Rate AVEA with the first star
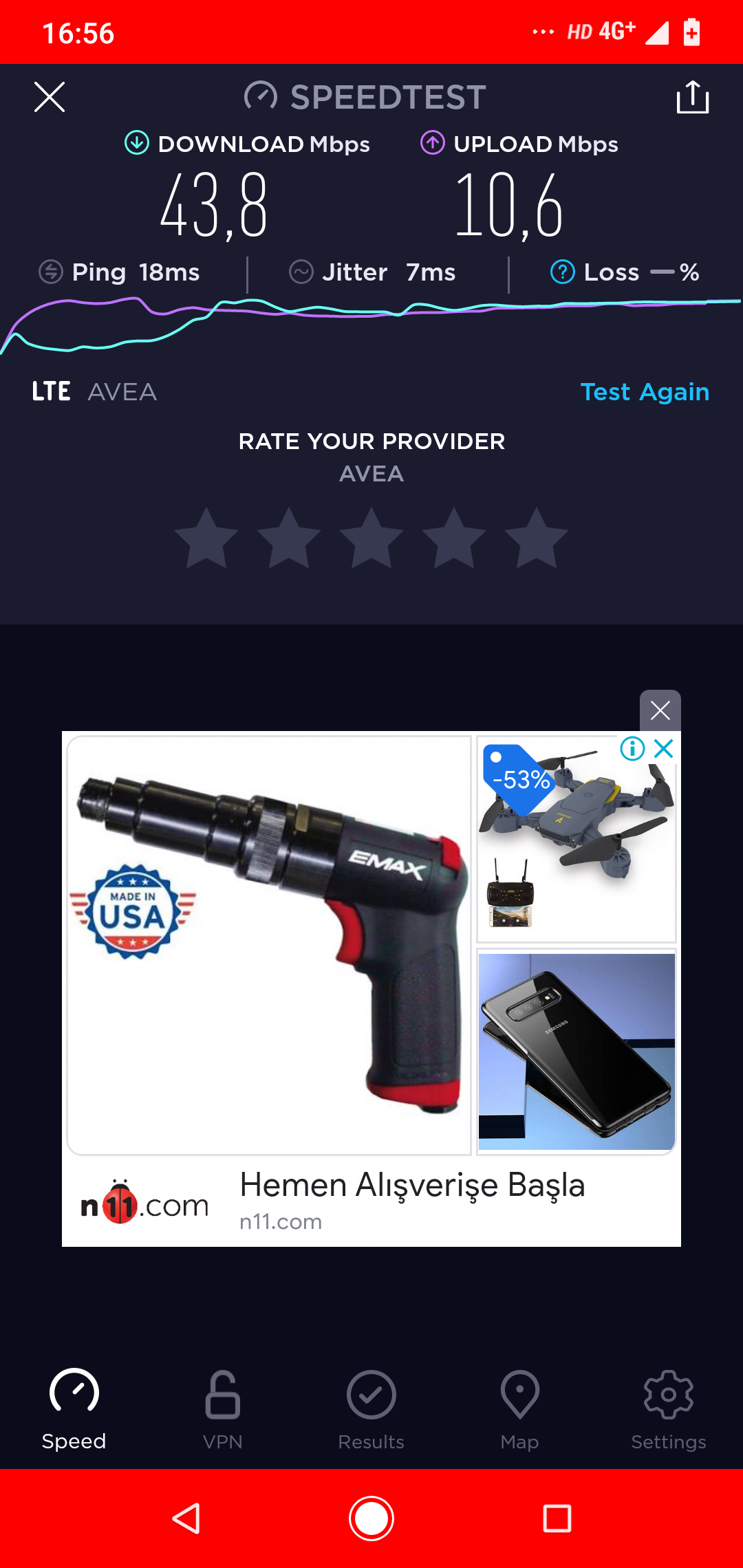 click(206, 538)
